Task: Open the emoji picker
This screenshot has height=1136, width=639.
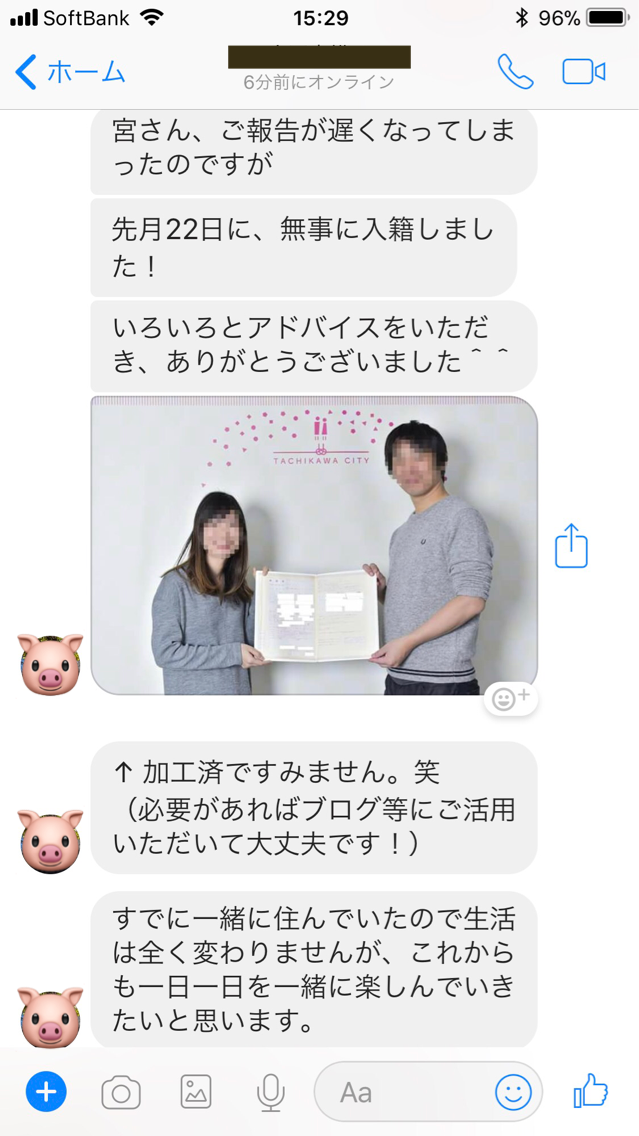Action: pos(513,1092)
